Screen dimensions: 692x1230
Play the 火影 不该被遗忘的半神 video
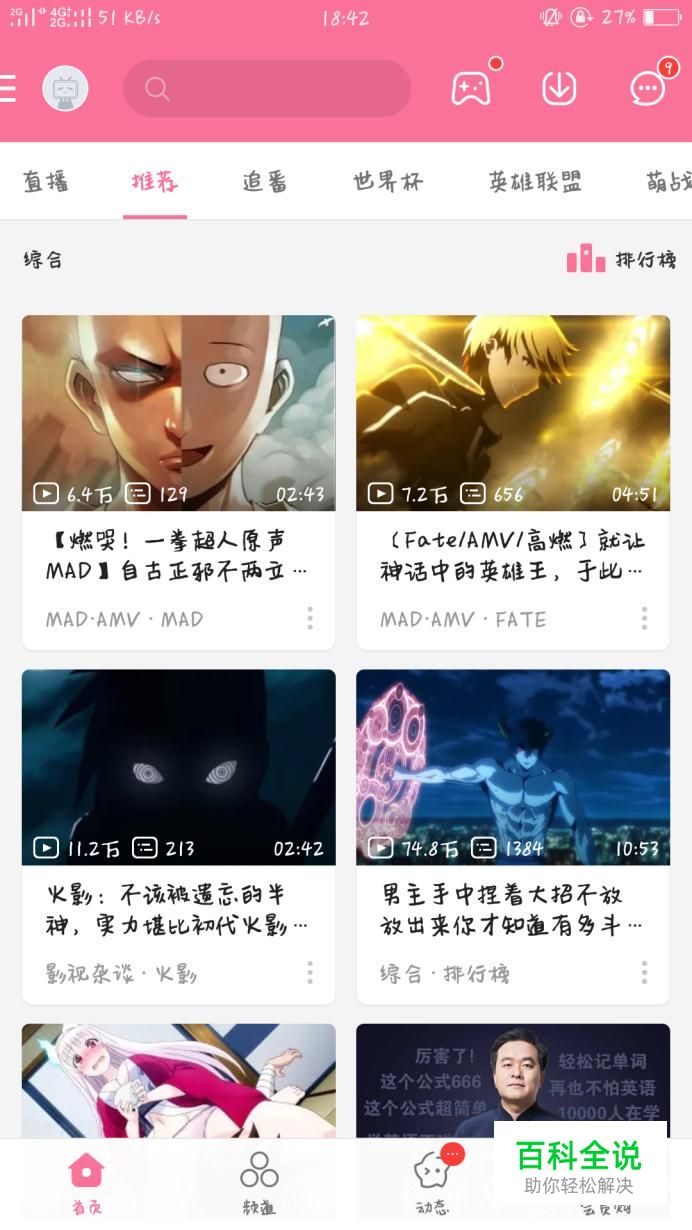point(179,767)
